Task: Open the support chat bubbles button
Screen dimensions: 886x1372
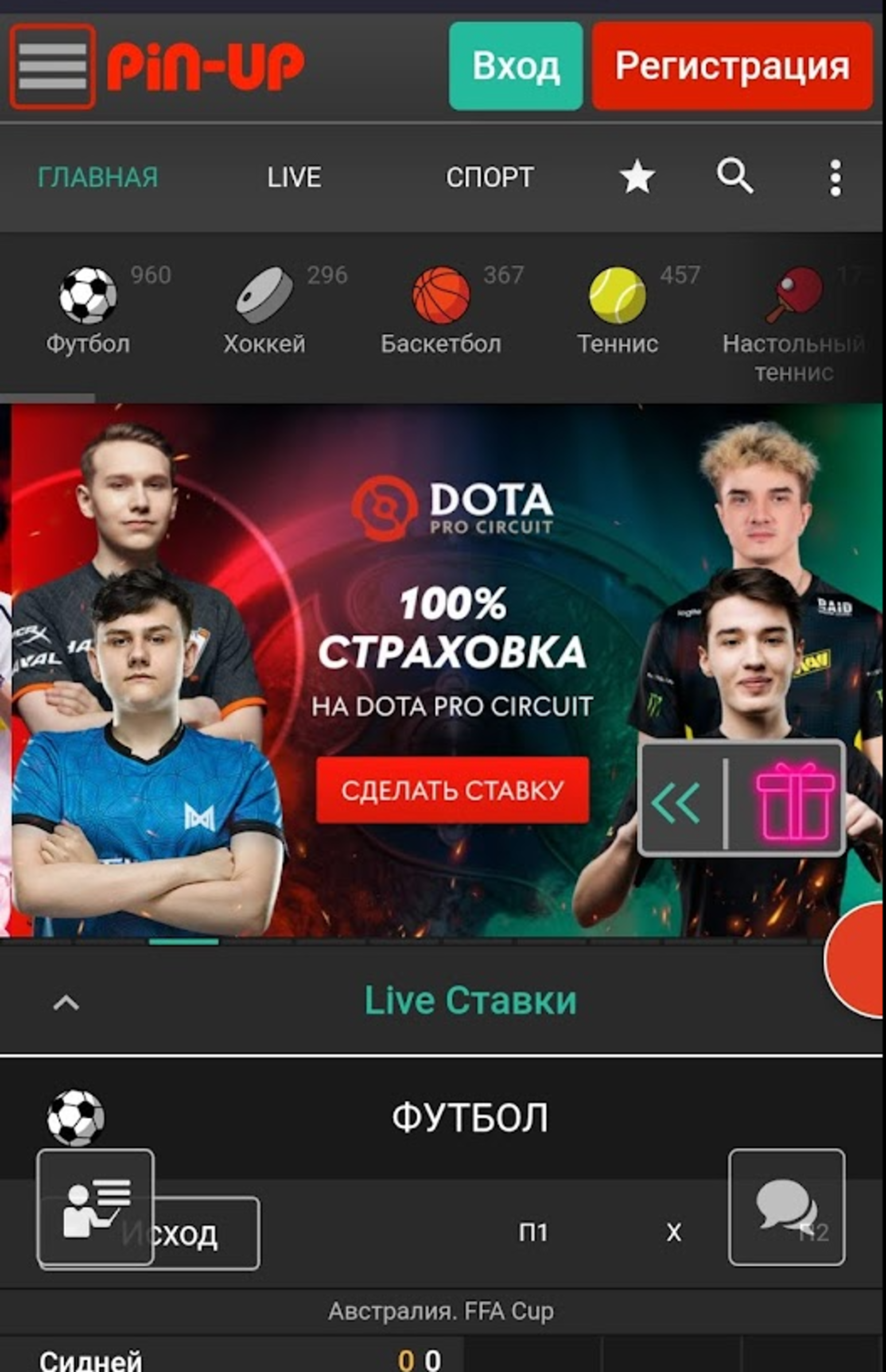Action: [786, 1206]
